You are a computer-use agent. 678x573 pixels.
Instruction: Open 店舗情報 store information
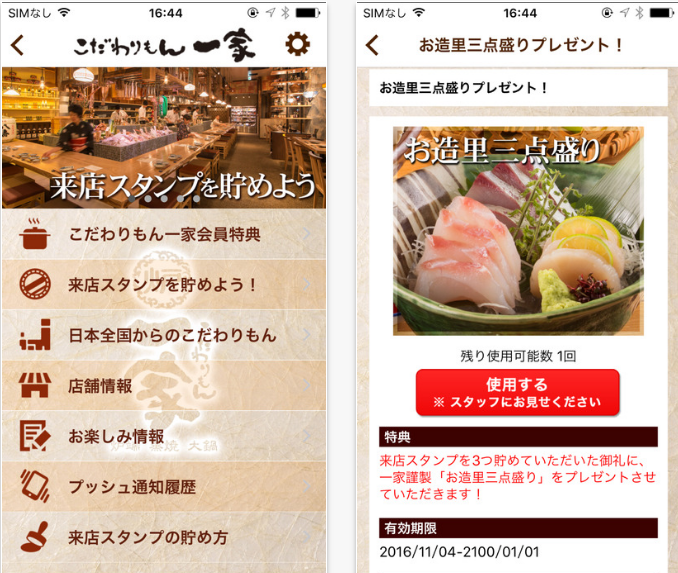tap(164, 386)
